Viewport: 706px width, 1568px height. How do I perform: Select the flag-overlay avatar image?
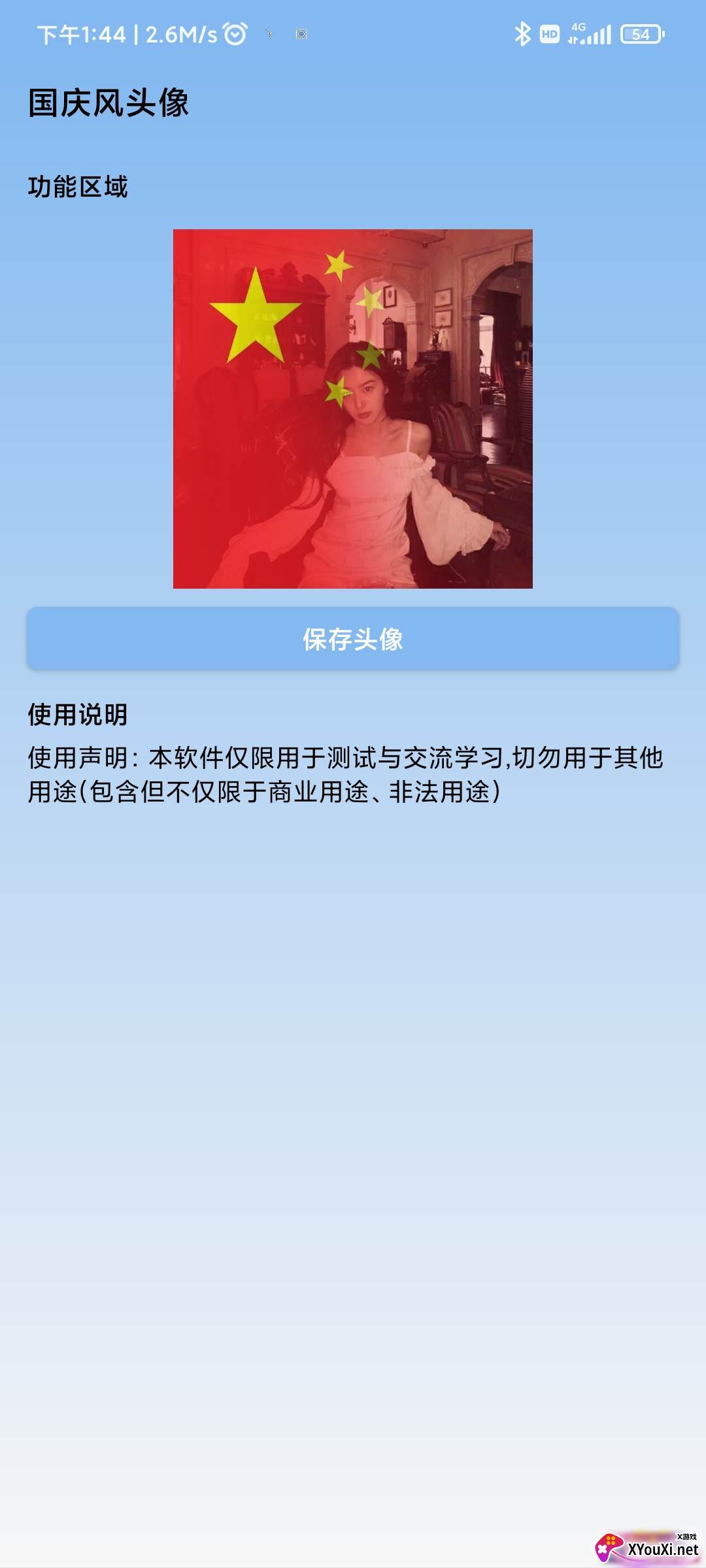[353, 409]
